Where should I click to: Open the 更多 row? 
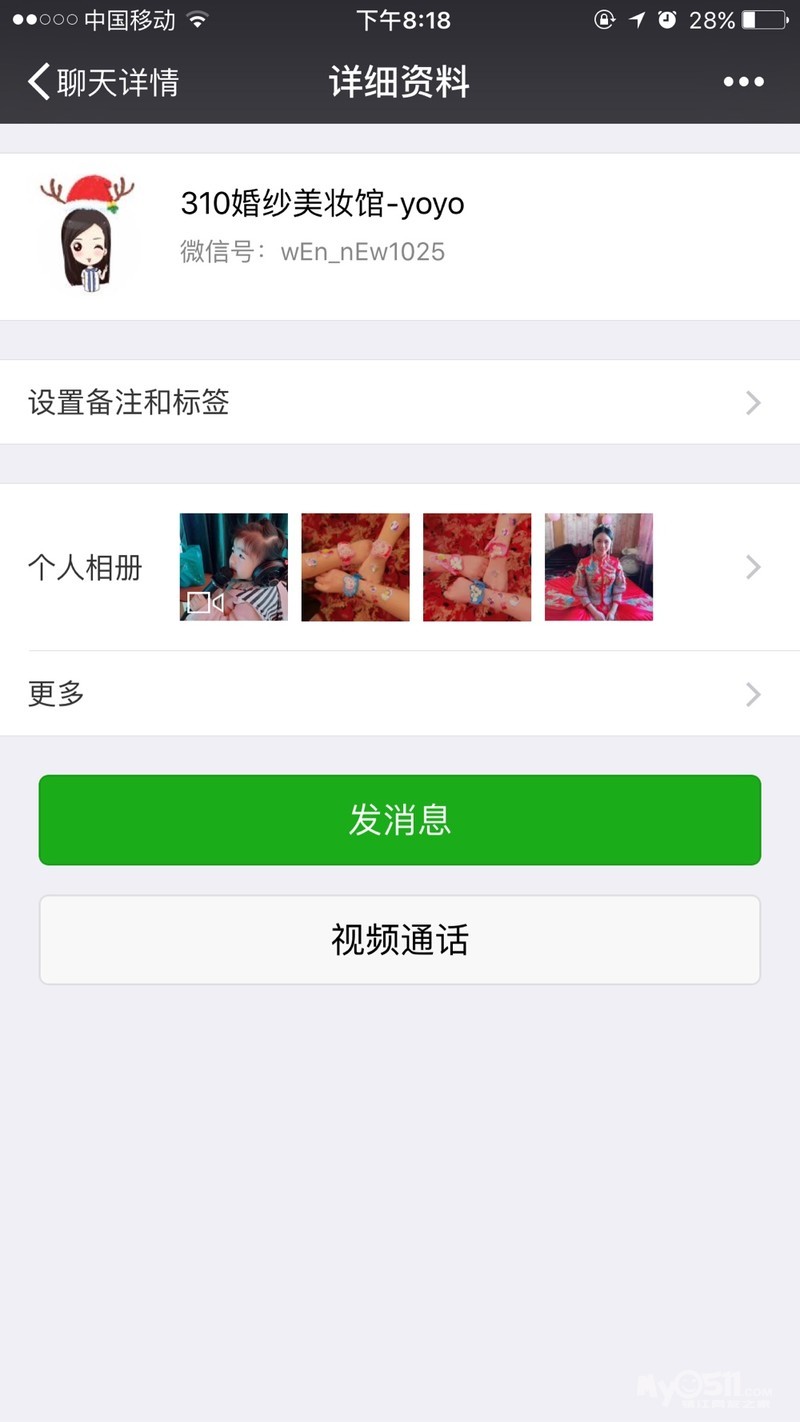(x=400, y=694)
